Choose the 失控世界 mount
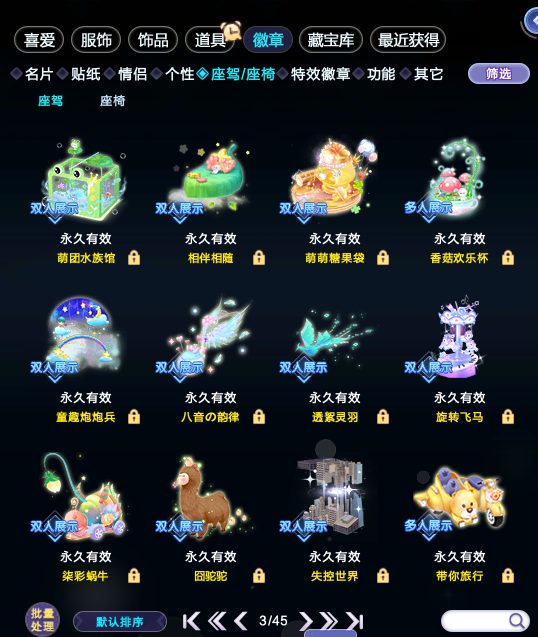Viewport: 538px width, 637px height. click(334, 498)
